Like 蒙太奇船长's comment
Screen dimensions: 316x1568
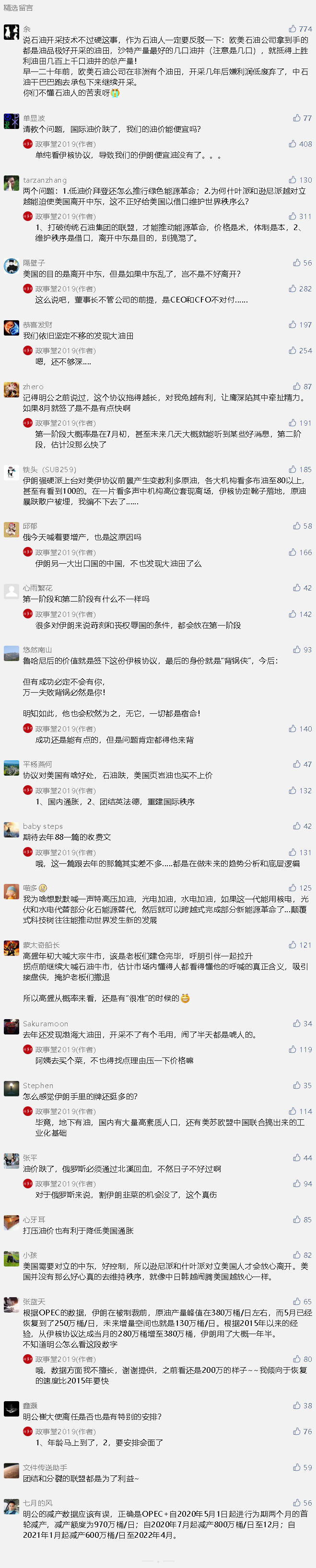pyautogui.click(x=293, y=945)
